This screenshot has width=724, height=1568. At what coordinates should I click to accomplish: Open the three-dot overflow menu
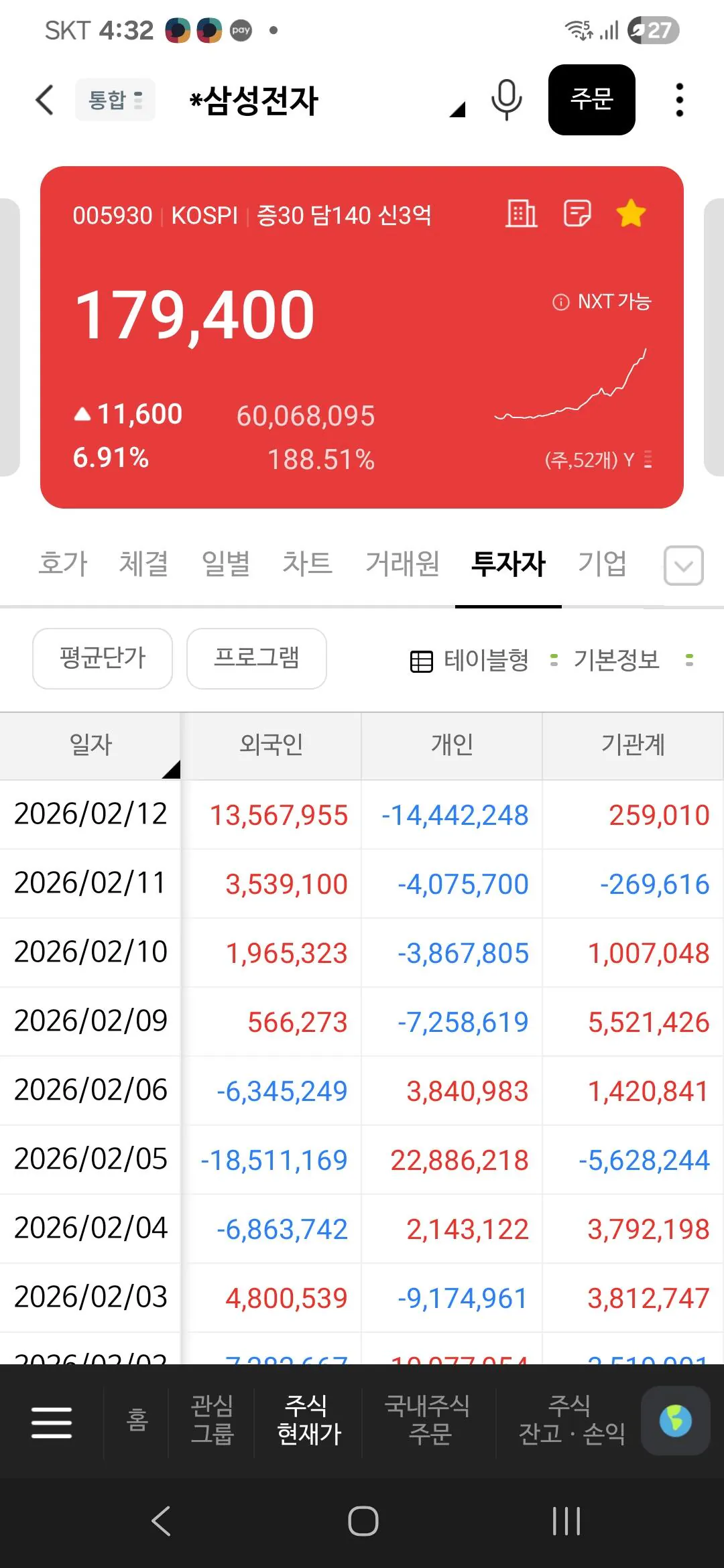[679, 99]
